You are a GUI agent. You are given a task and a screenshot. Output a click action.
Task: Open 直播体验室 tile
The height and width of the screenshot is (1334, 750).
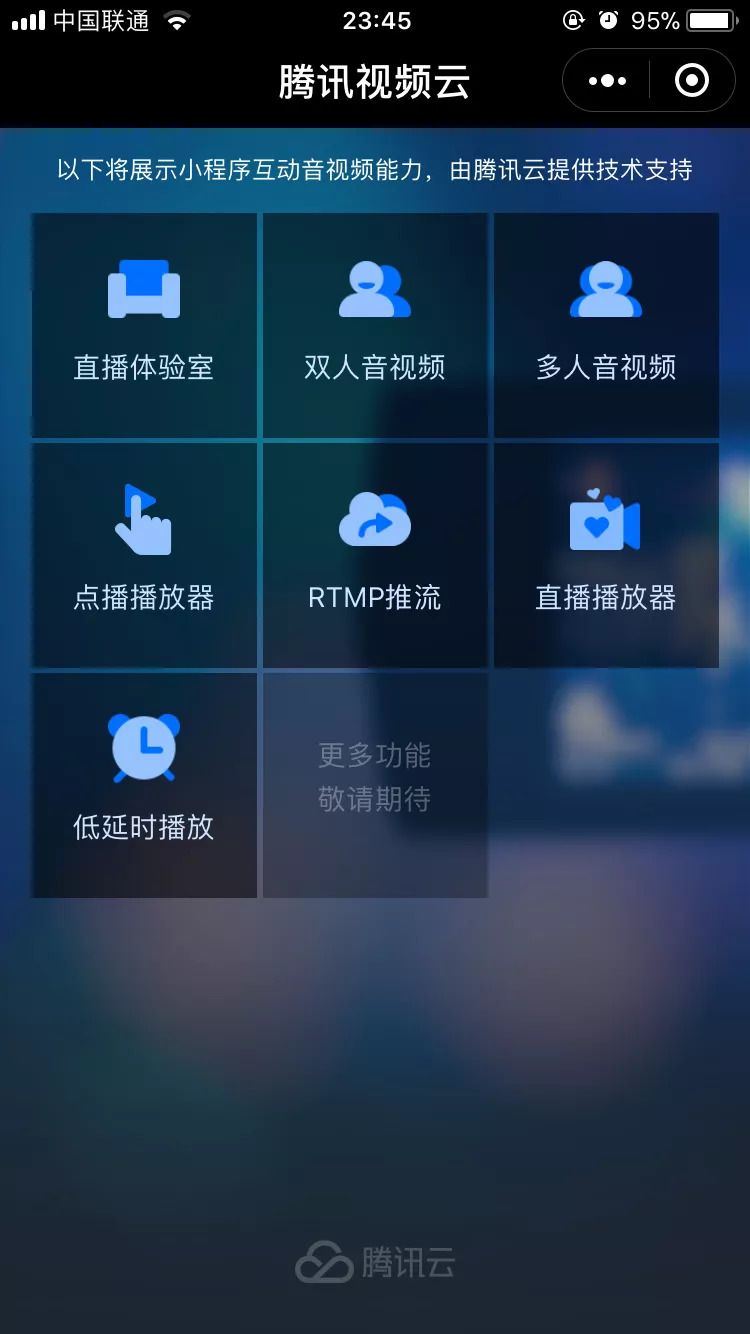click(x=144, y=325)
